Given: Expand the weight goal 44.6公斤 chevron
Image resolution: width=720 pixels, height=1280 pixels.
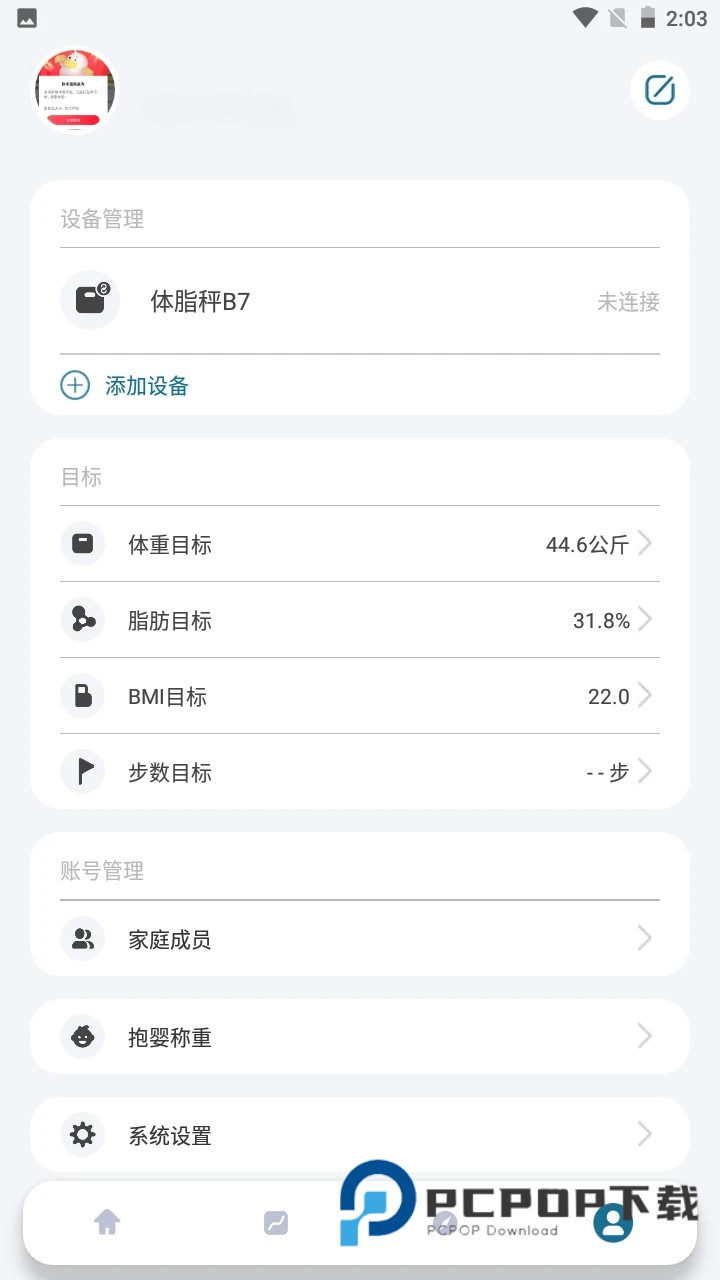Looking at the screenshot, I should point(645,543).
